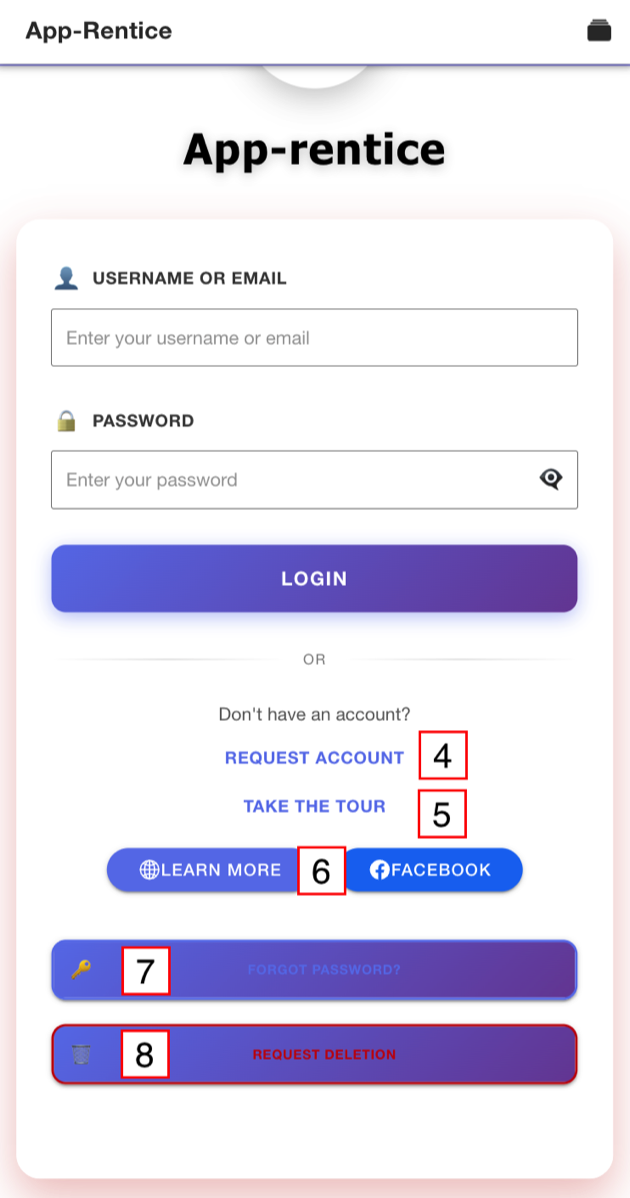Tap Request Deletion
The image size is (630, 1198).
(x=314, y=1054)
